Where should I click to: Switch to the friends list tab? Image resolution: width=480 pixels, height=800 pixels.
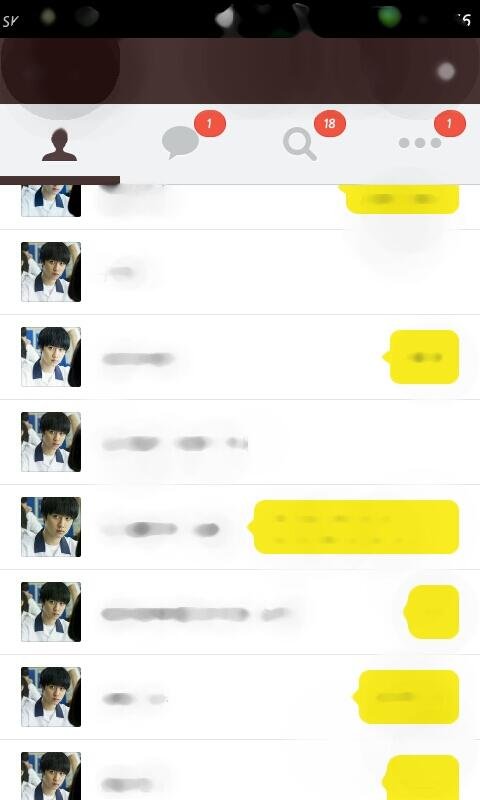point(60,144)
